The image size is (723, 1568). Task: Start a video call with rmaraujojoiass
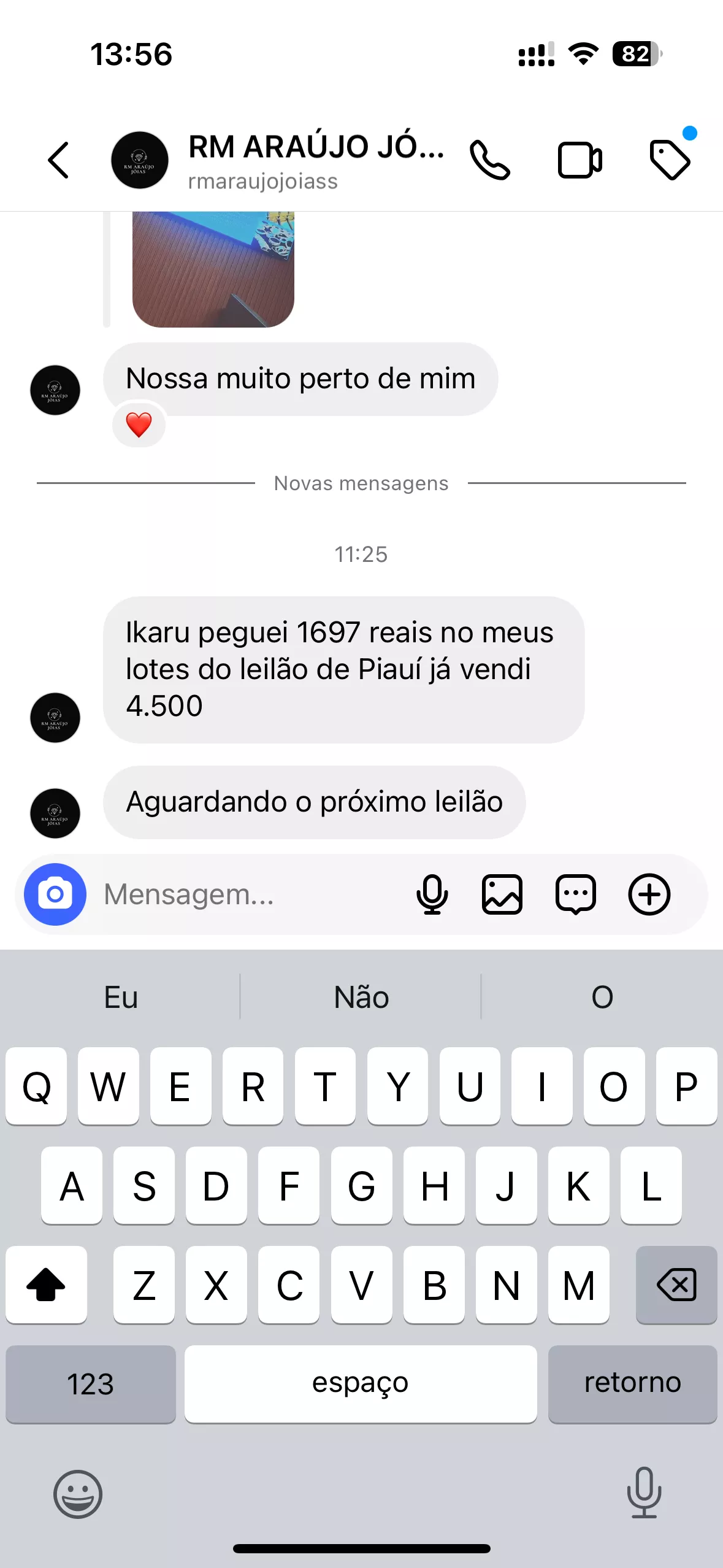580,160
